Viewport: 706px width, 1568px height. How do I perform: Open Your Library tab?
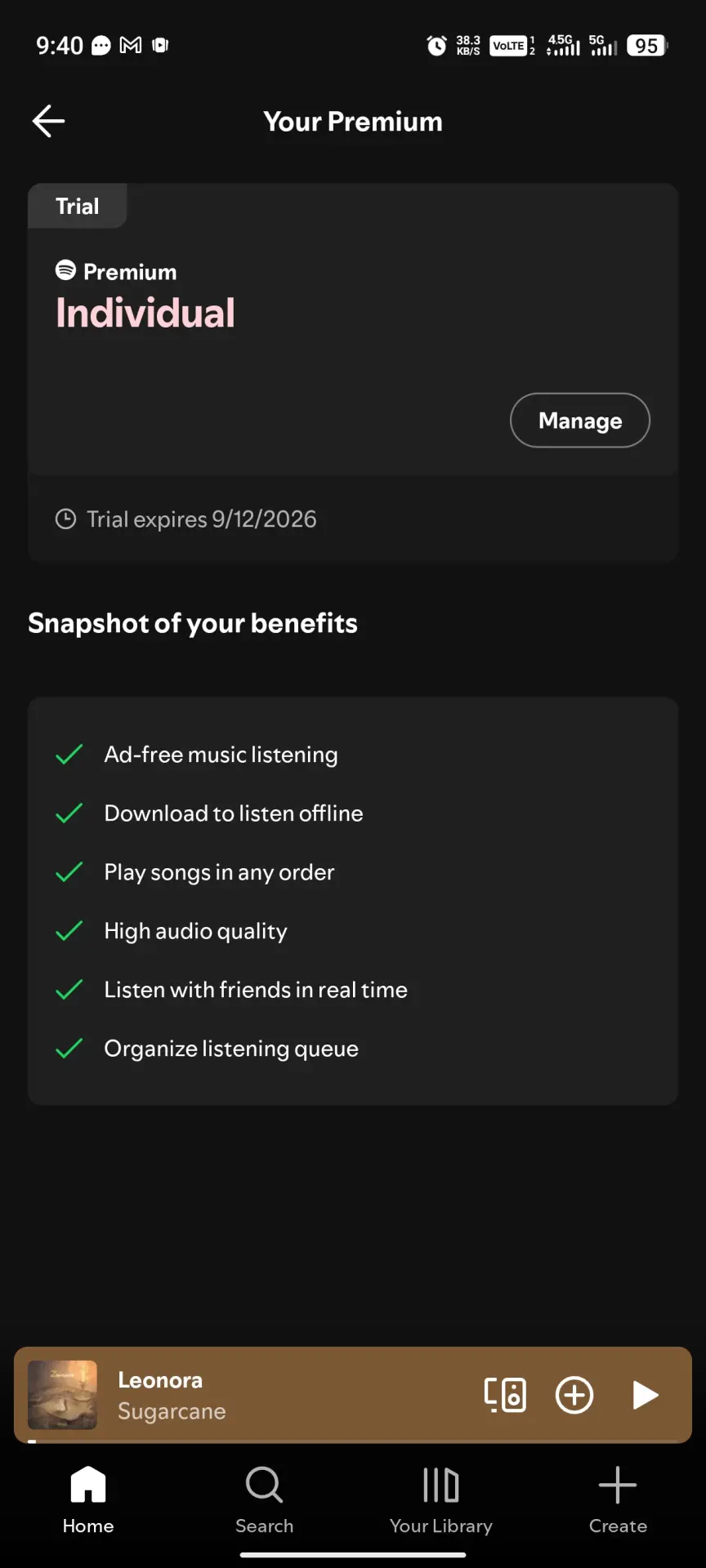click(441, 1499)
